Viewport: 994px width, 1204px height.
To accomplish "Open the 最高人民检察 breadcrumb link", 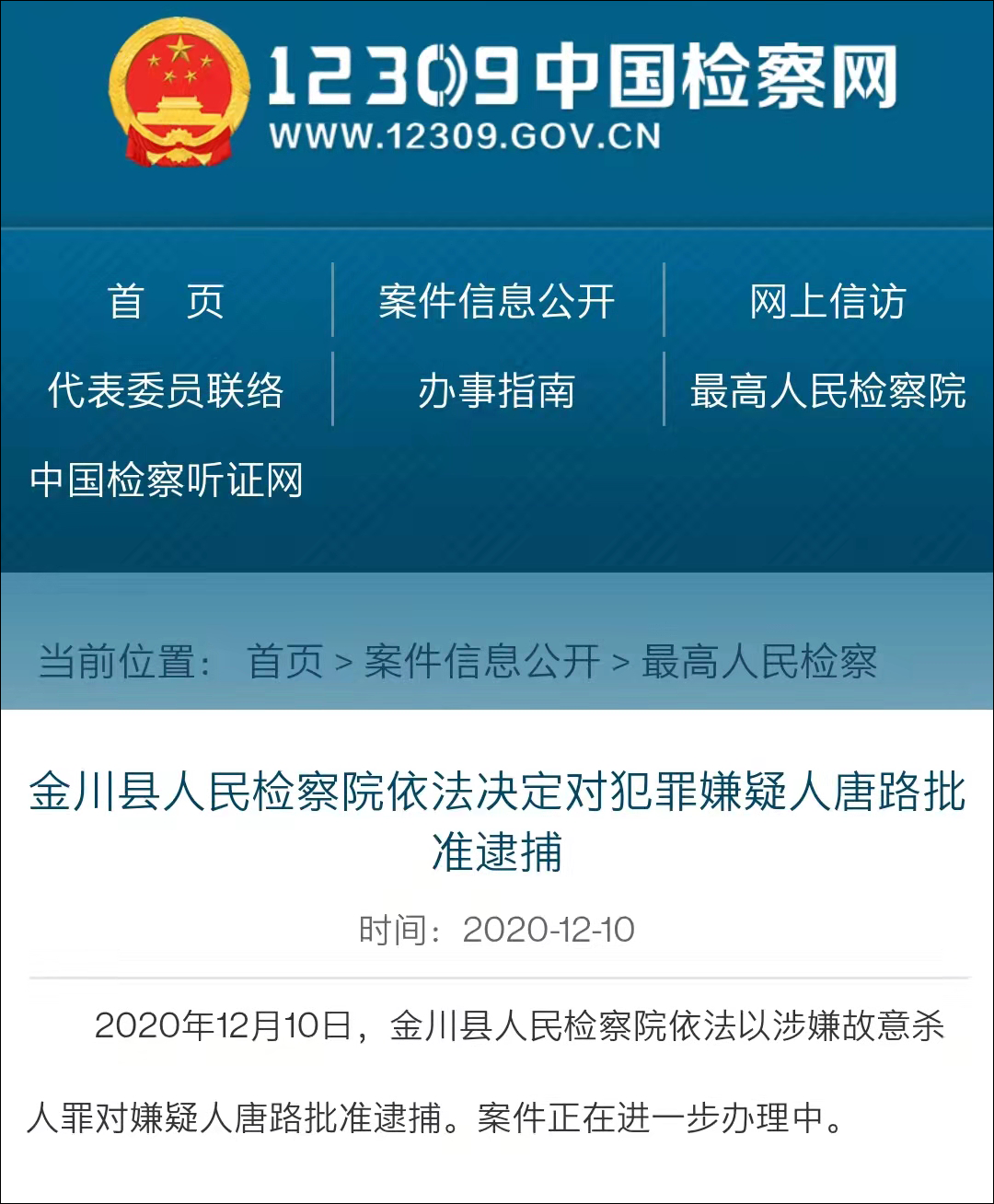I will [x=759, y=662].
